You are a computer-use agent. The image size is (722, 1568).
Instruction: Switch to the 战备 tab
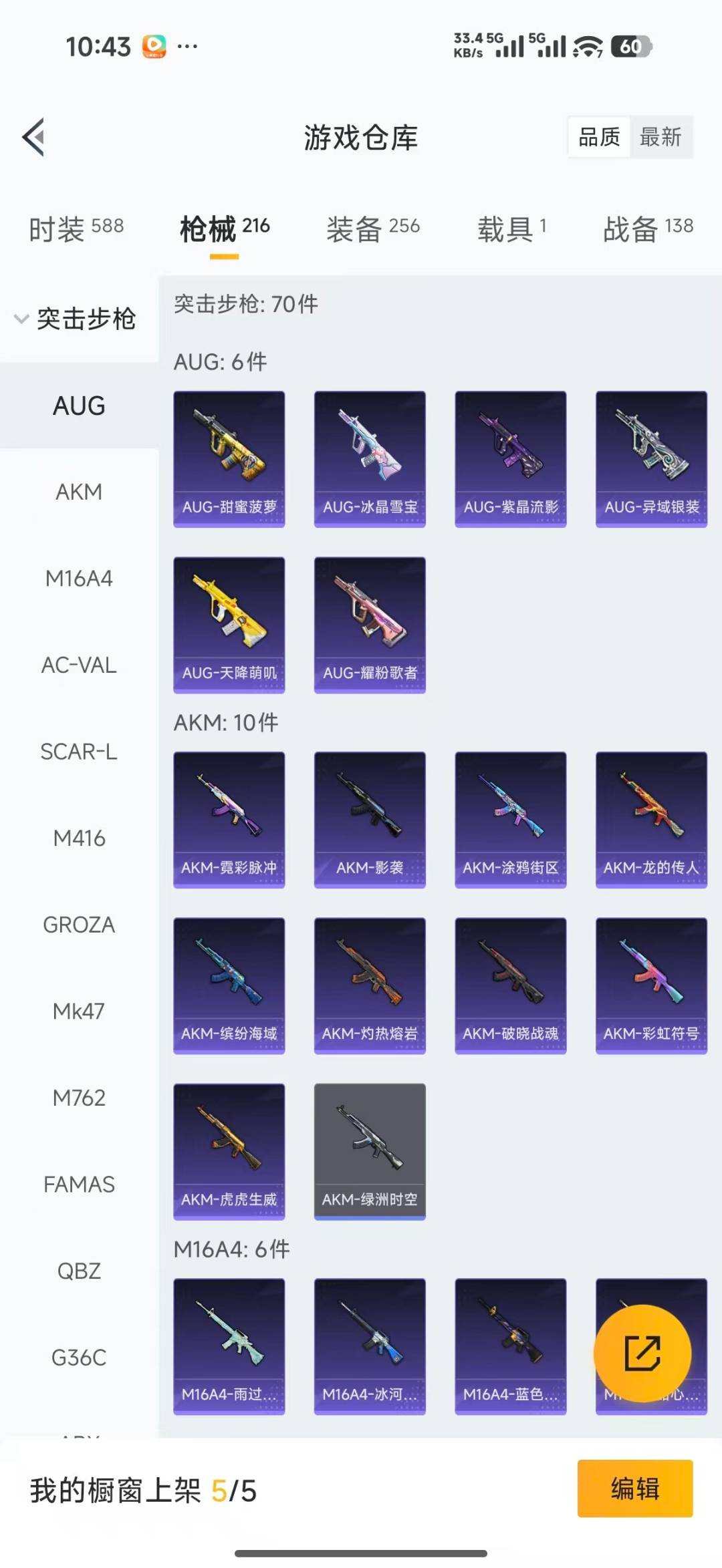click(x=648, y=228)
